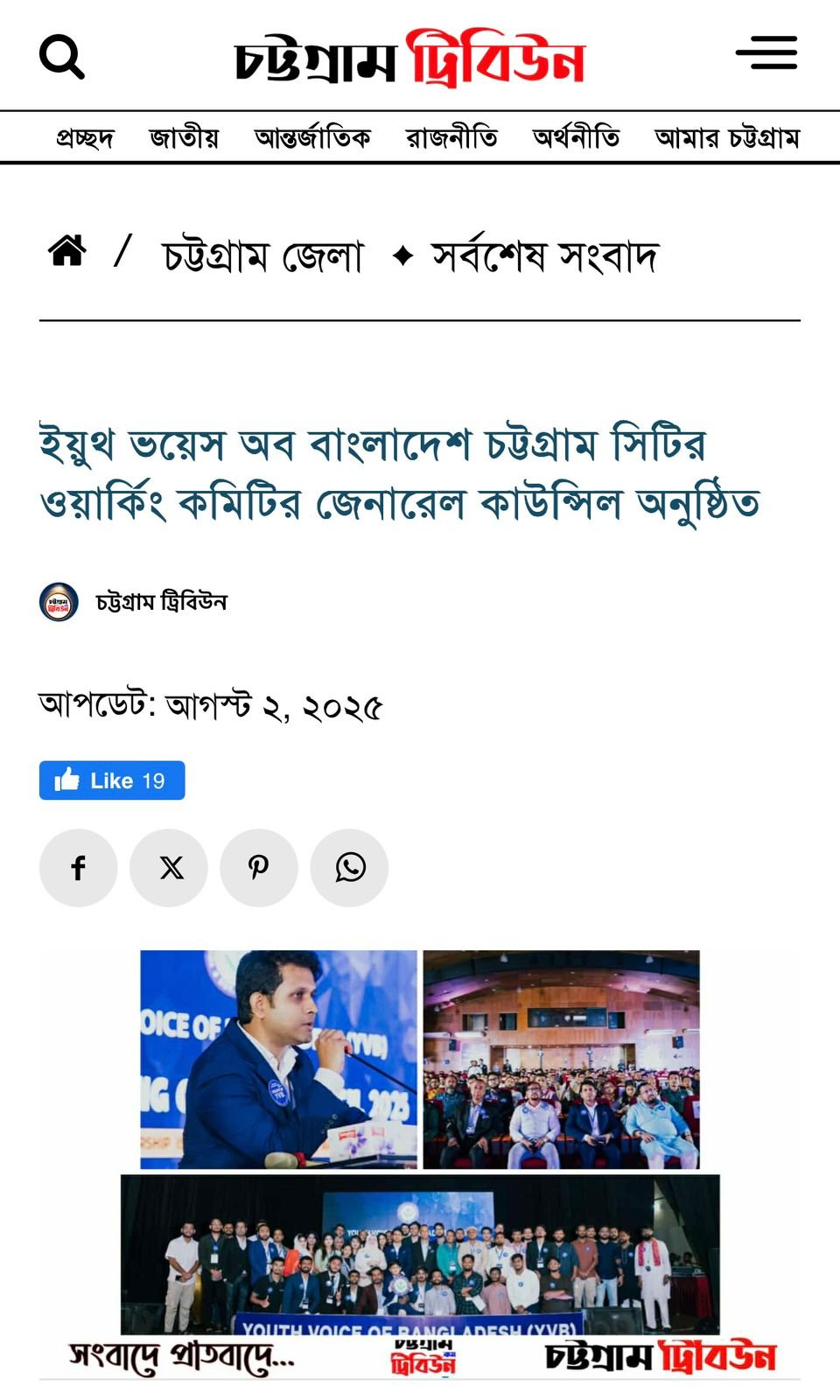Viewport: 840px width, 1400px height.
Task: Open the search icon
Action: pyautogui.click(x=61, y=57)
